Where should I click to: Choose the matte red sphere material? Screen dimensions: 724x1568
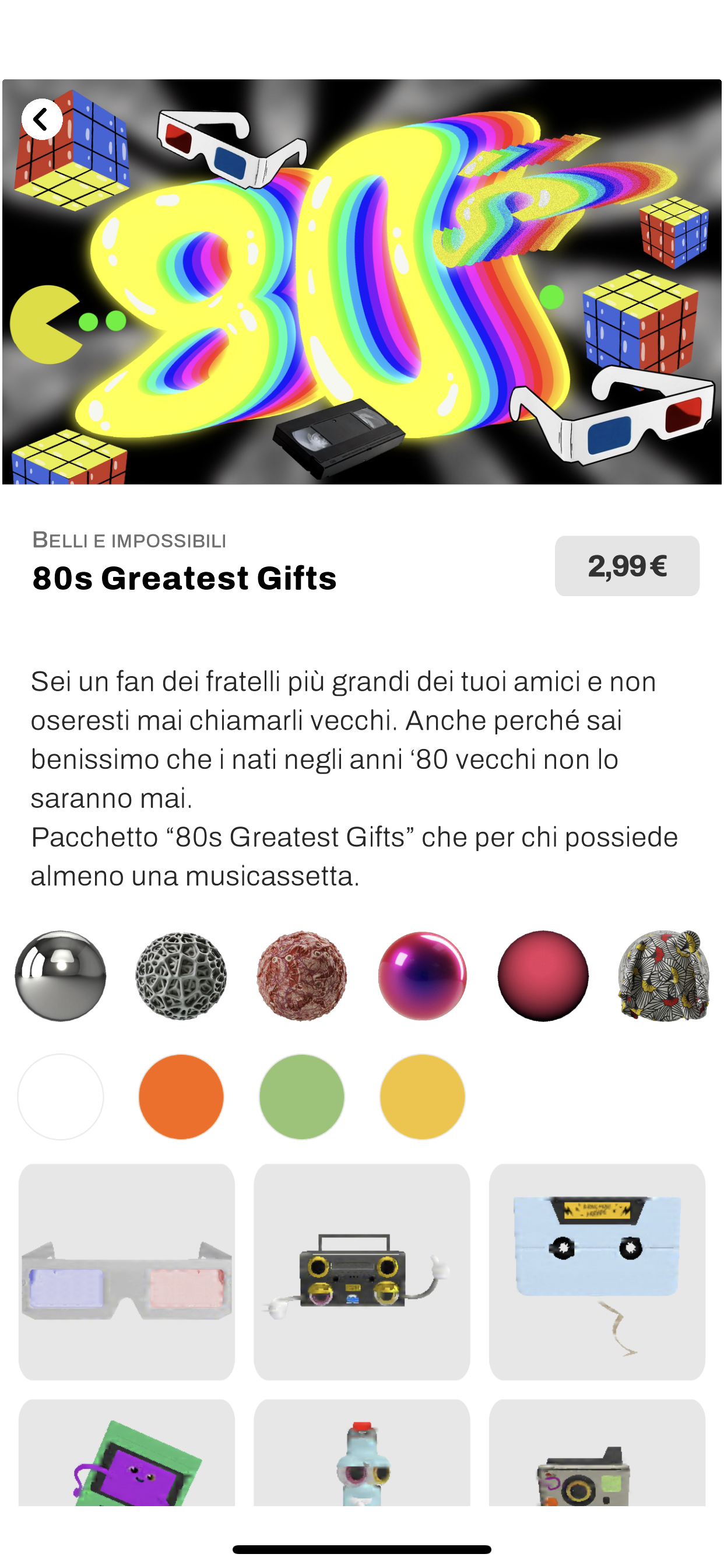(543, 976)
